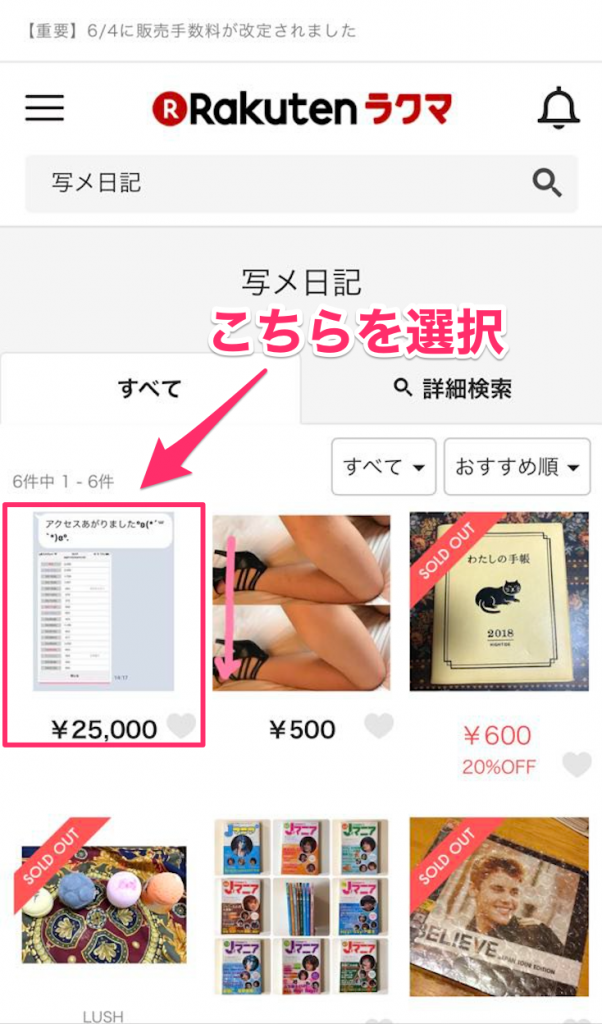Viewport: 602px width, 1024px height.
Task: Open the hamburger menu
Action: pyautogui.click(x=45, y=108)
